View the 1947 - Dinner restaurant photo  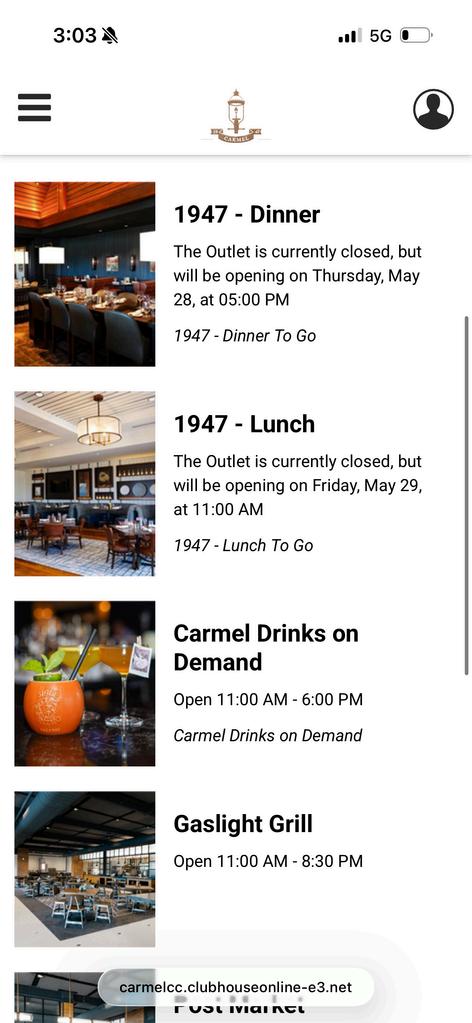pyautogui.click(x=85, y=274)
